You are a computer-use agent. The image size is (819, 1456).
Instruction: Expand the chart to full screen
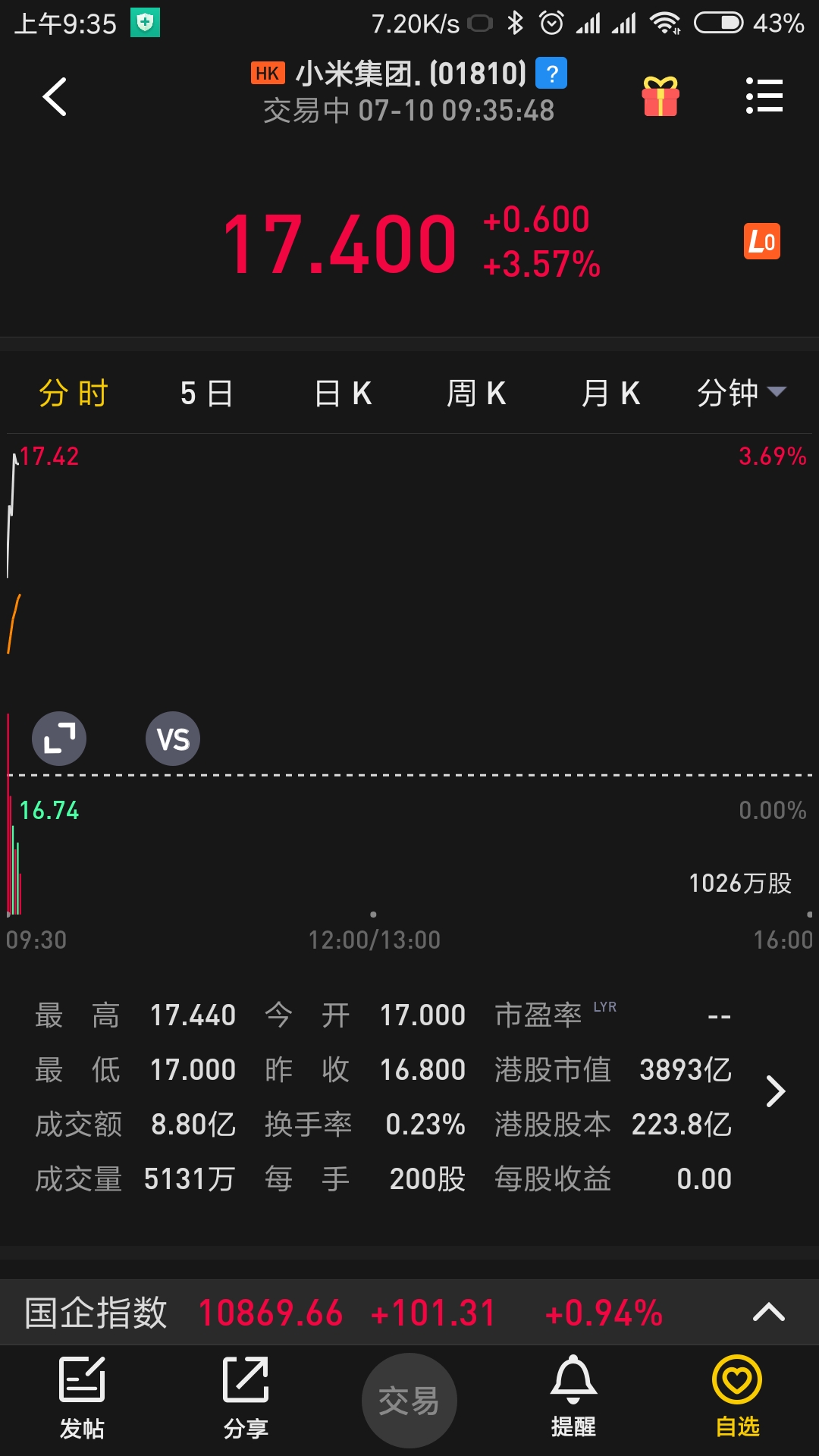[x=59, y=739]
